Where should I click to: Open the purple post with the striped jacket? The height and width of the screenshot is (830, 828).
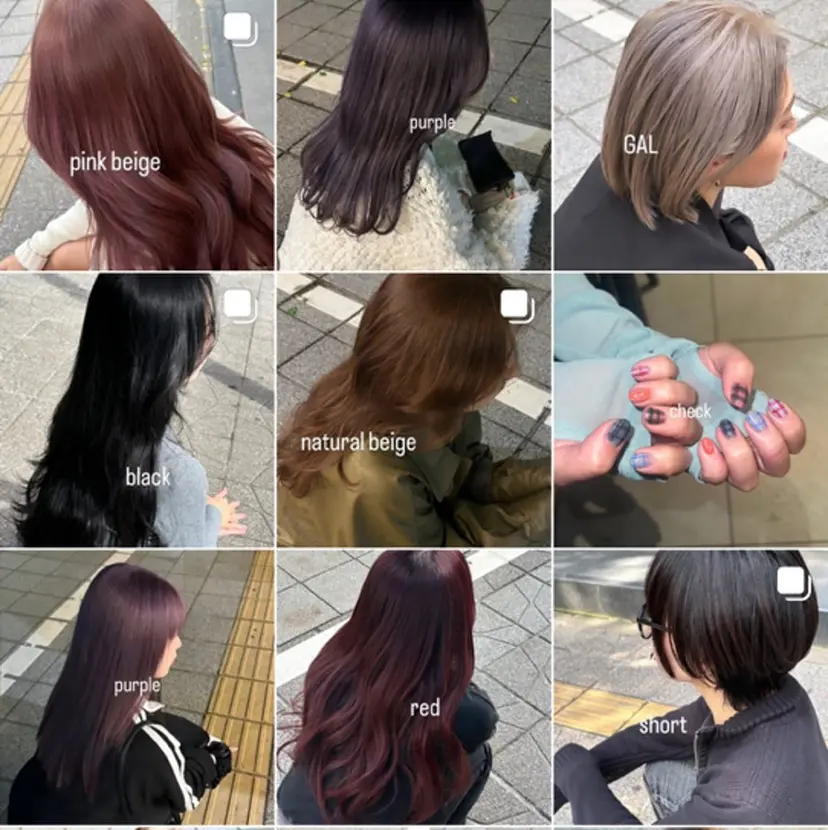click(137, 687)
